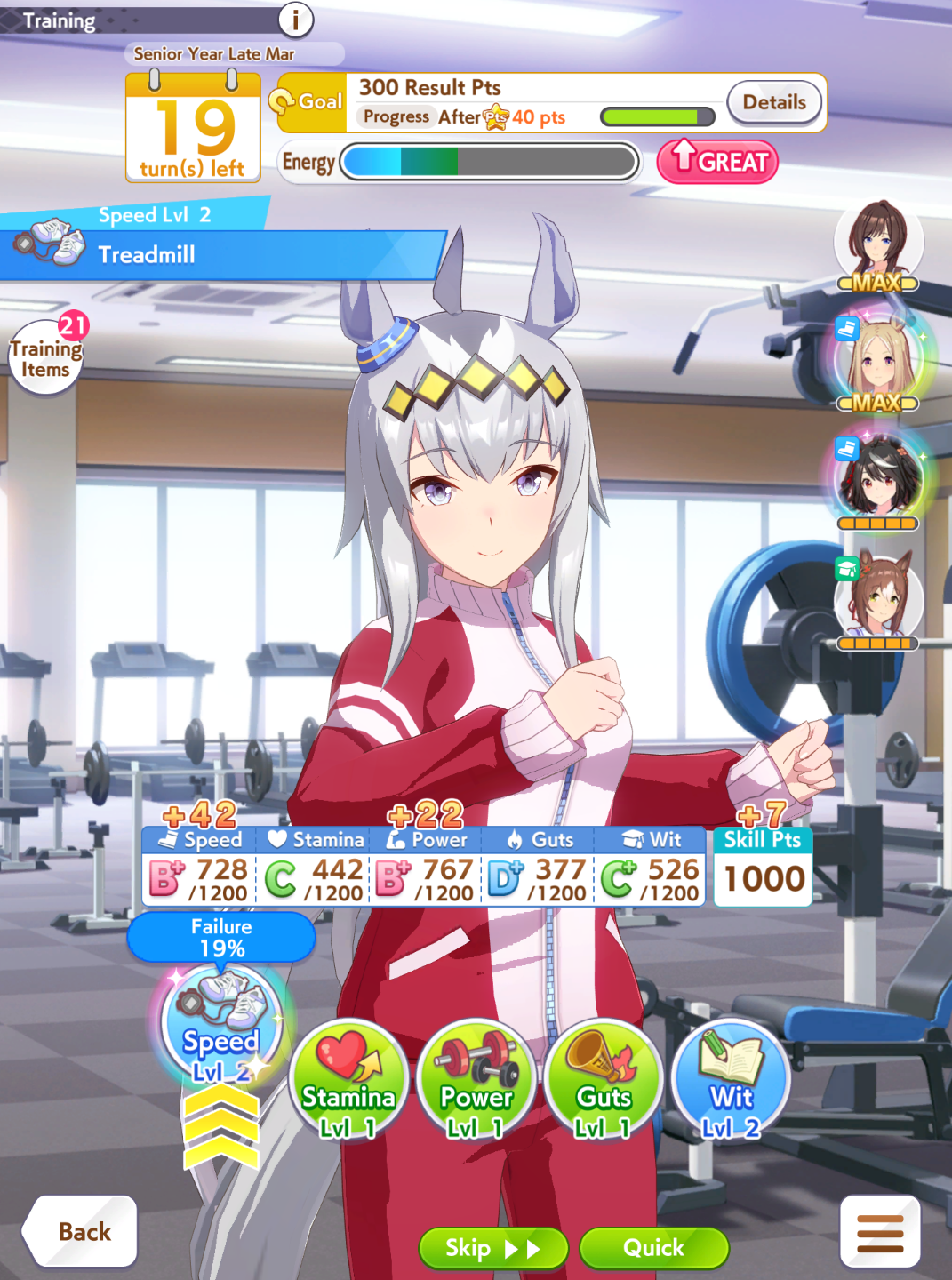Tap the GREAT mood indicator

click(717, 162)
